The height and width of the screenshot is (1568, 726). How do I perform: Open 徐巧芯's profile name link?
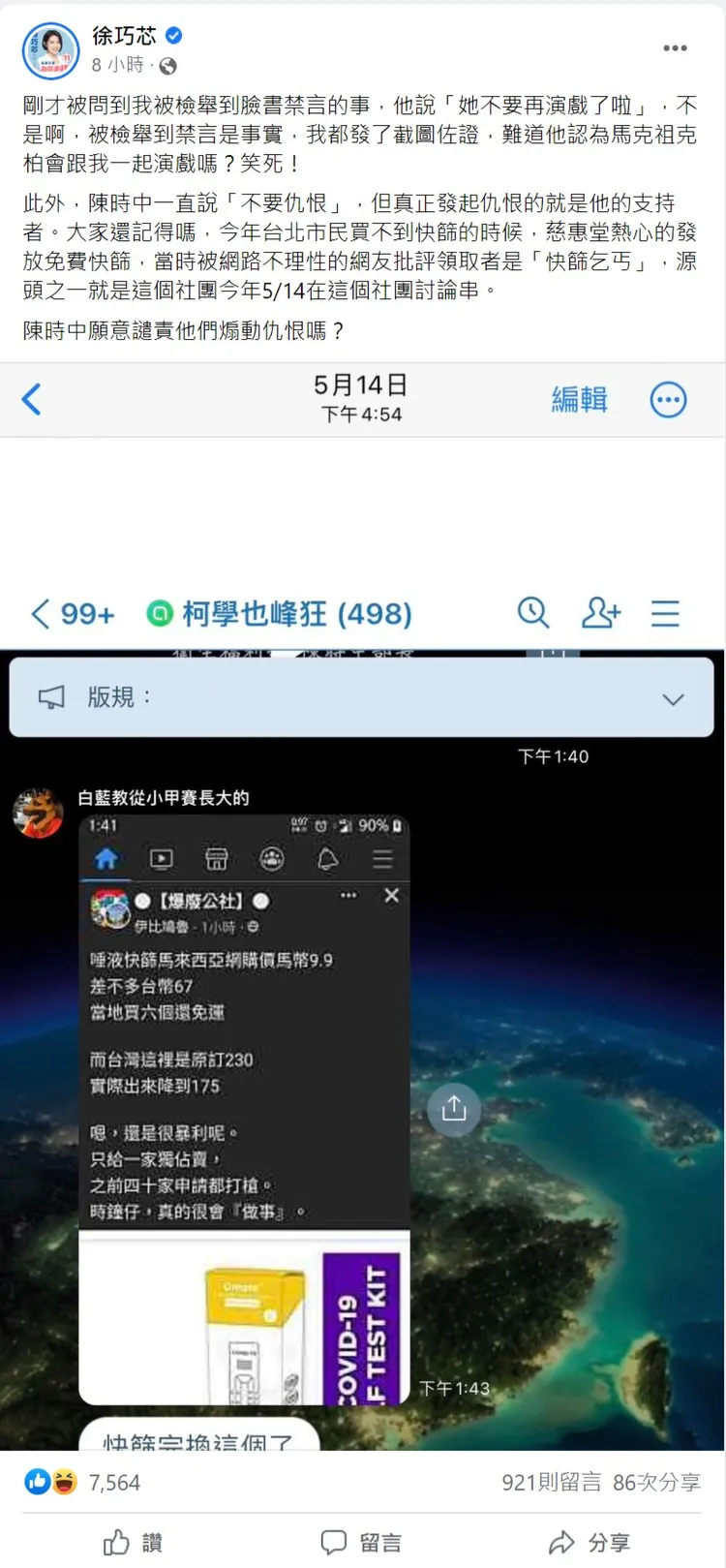[x=124, y=36]
